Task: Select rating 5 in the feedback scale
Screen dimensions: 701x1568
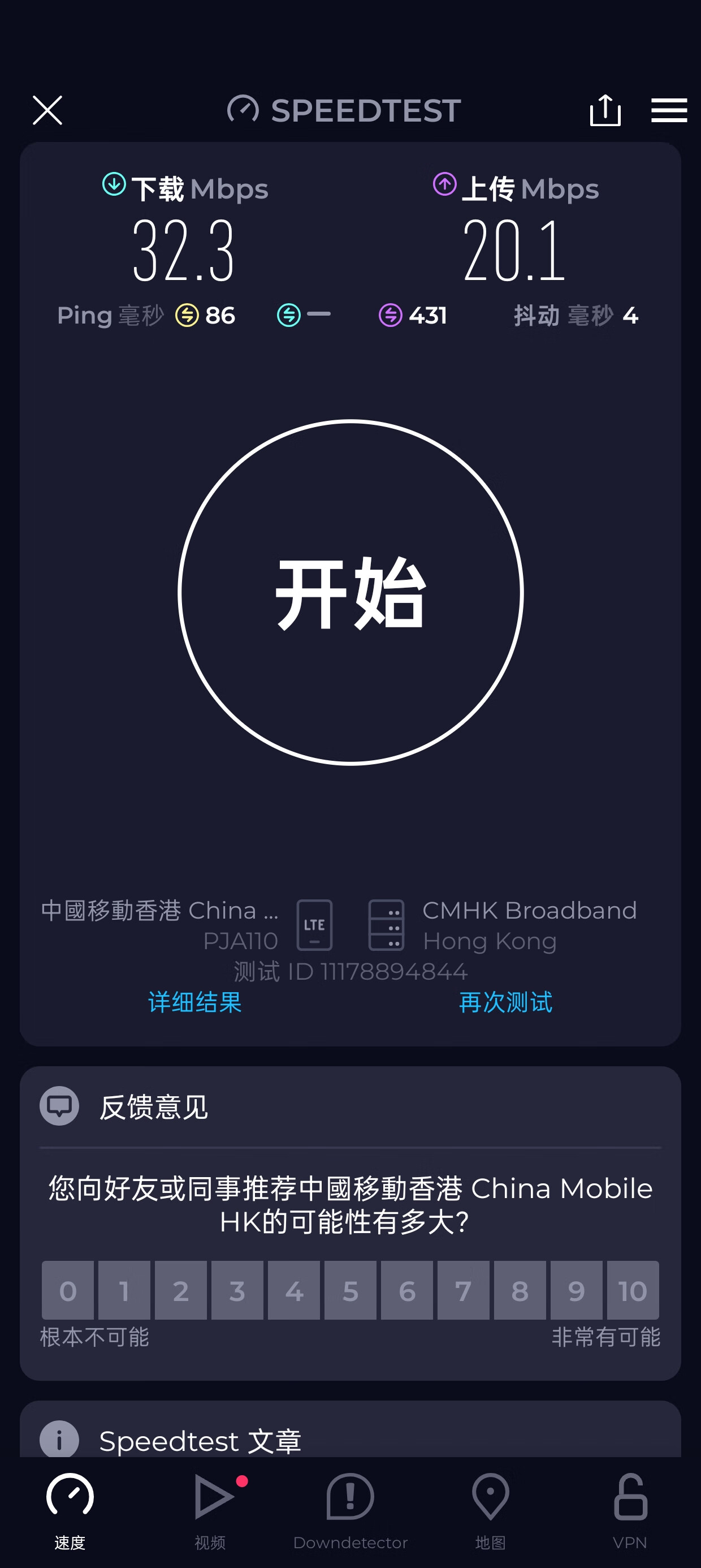Action: (350, 1290)
